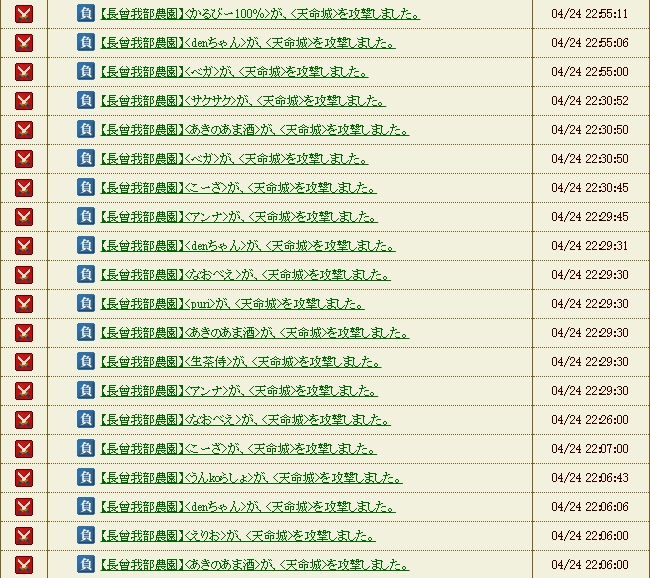Open あきのあま酒 report from 22:29:30

pos(254,333)
